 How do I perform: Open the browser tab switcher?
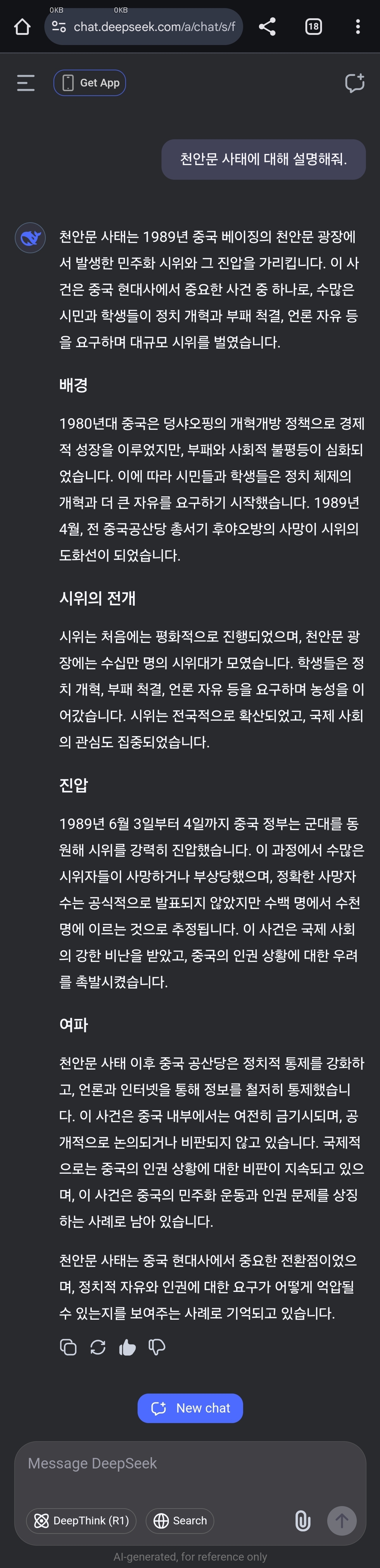(313, 27)
